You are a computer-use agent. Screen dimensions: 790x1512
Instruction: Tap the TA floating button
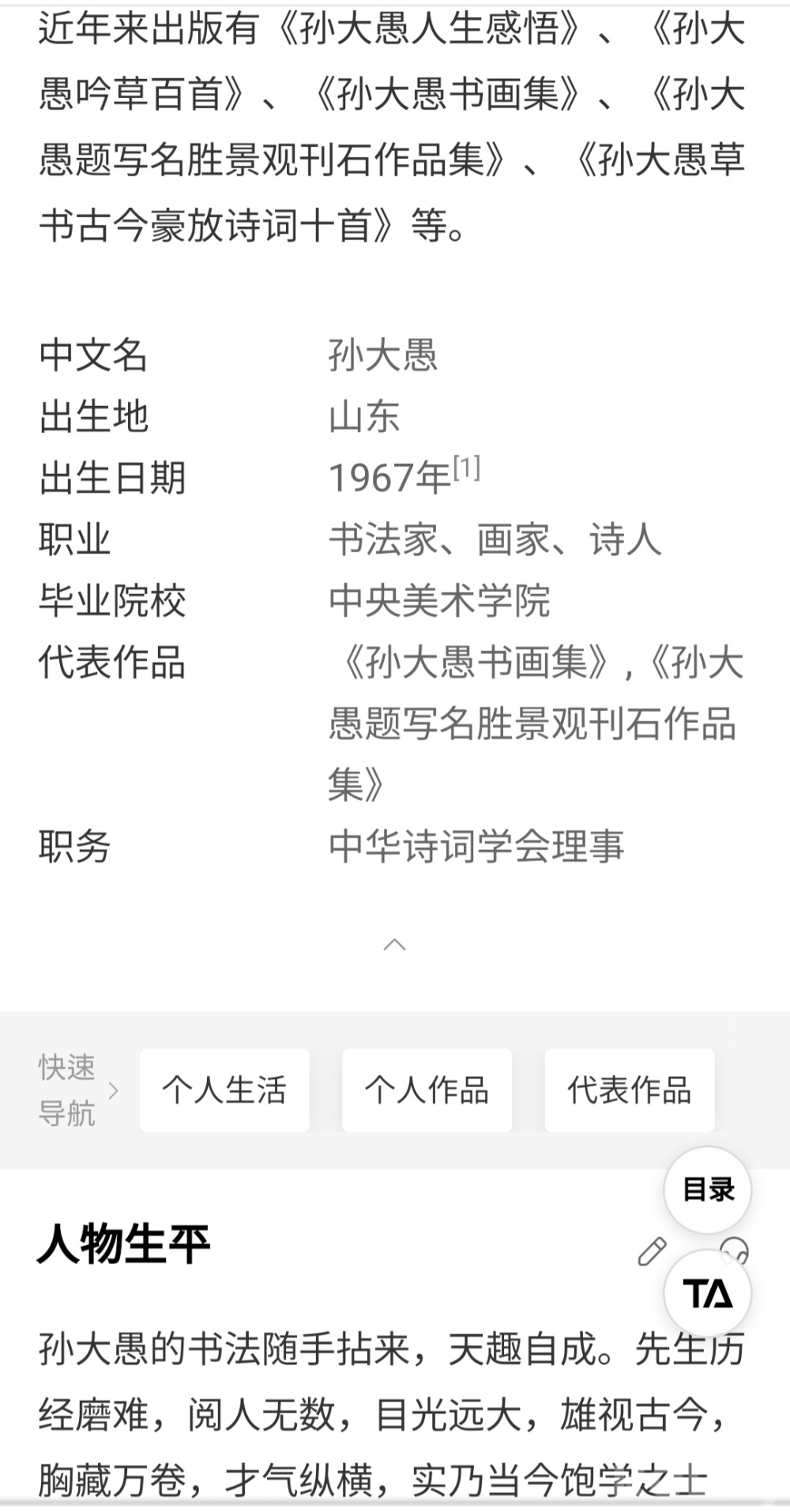pos(707,1294)
